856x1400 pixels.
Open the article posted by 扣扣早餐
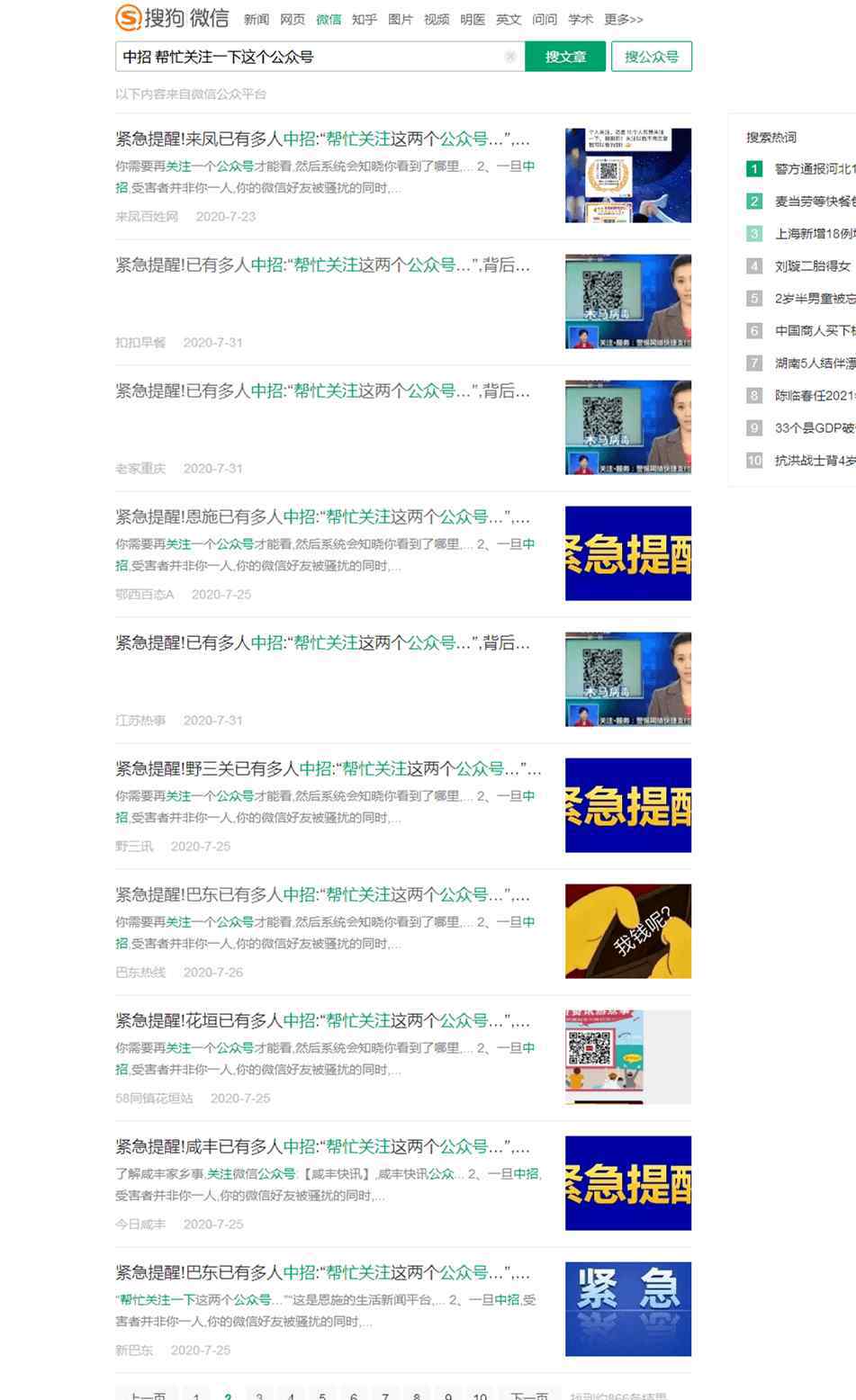coord(322,265)
